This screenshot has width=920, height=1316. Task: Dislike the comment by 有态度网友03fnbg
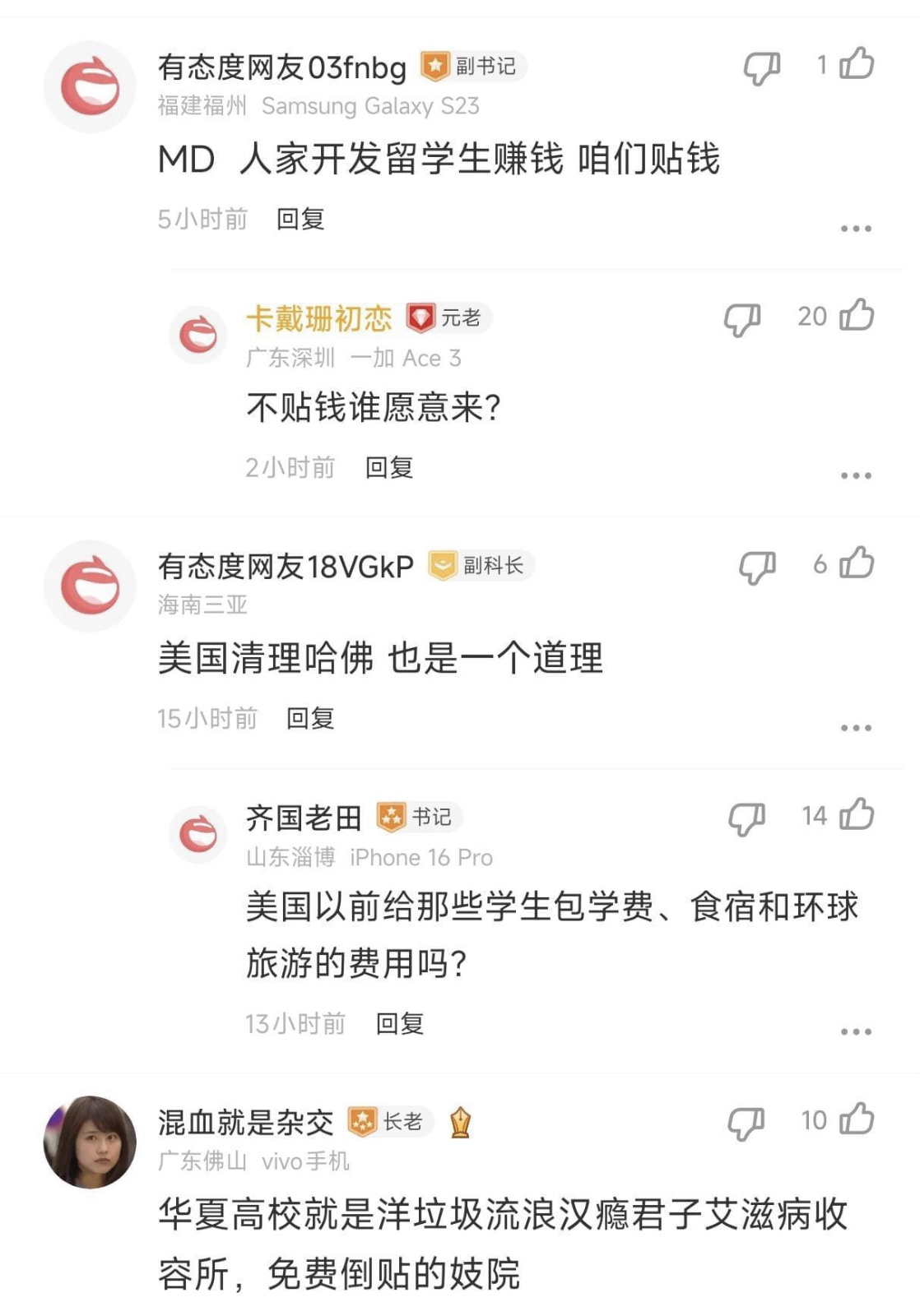coord(761,67)
